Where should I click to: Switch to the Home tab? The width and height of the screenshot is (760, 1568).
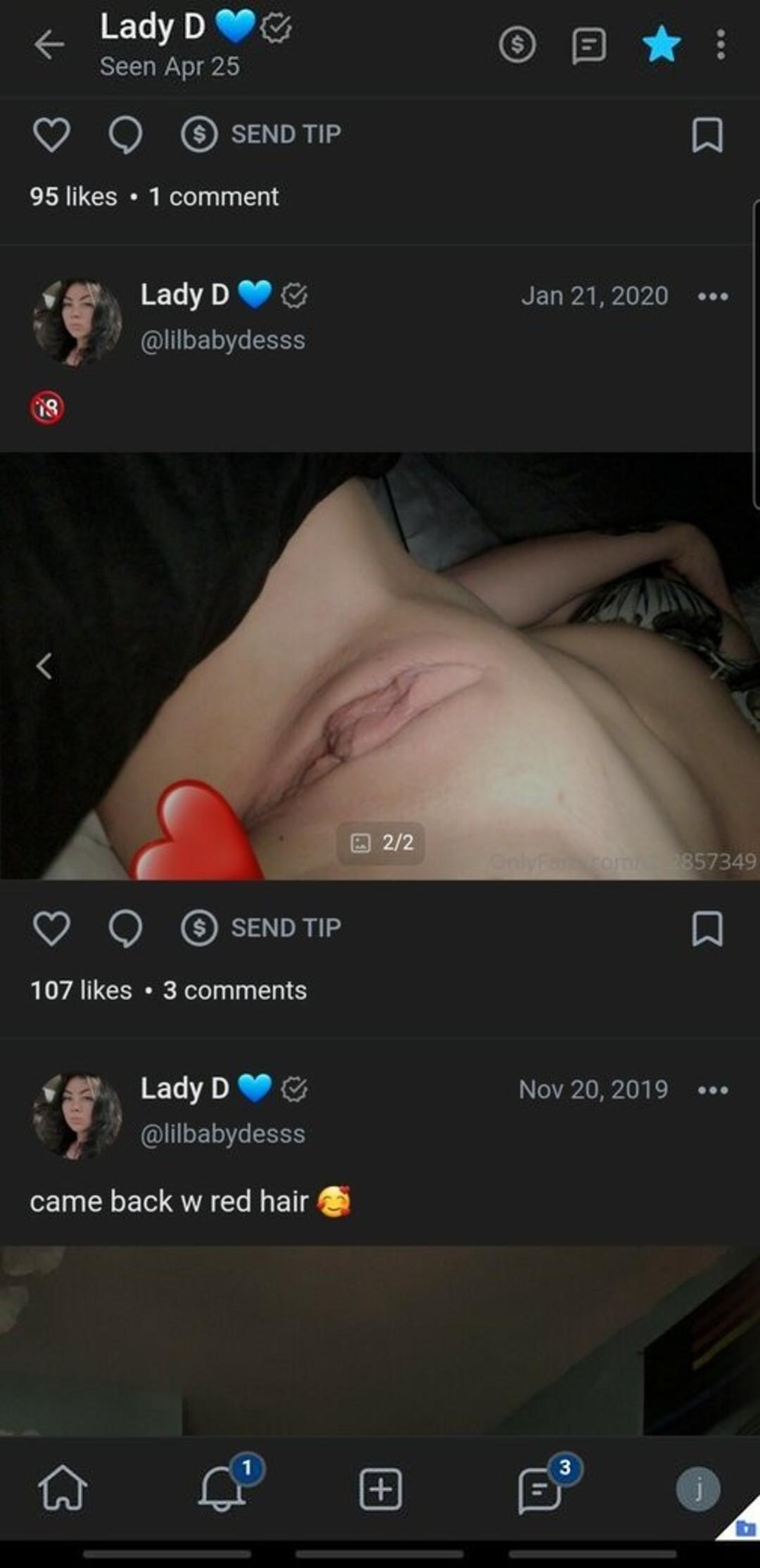tap(63, 1489)
